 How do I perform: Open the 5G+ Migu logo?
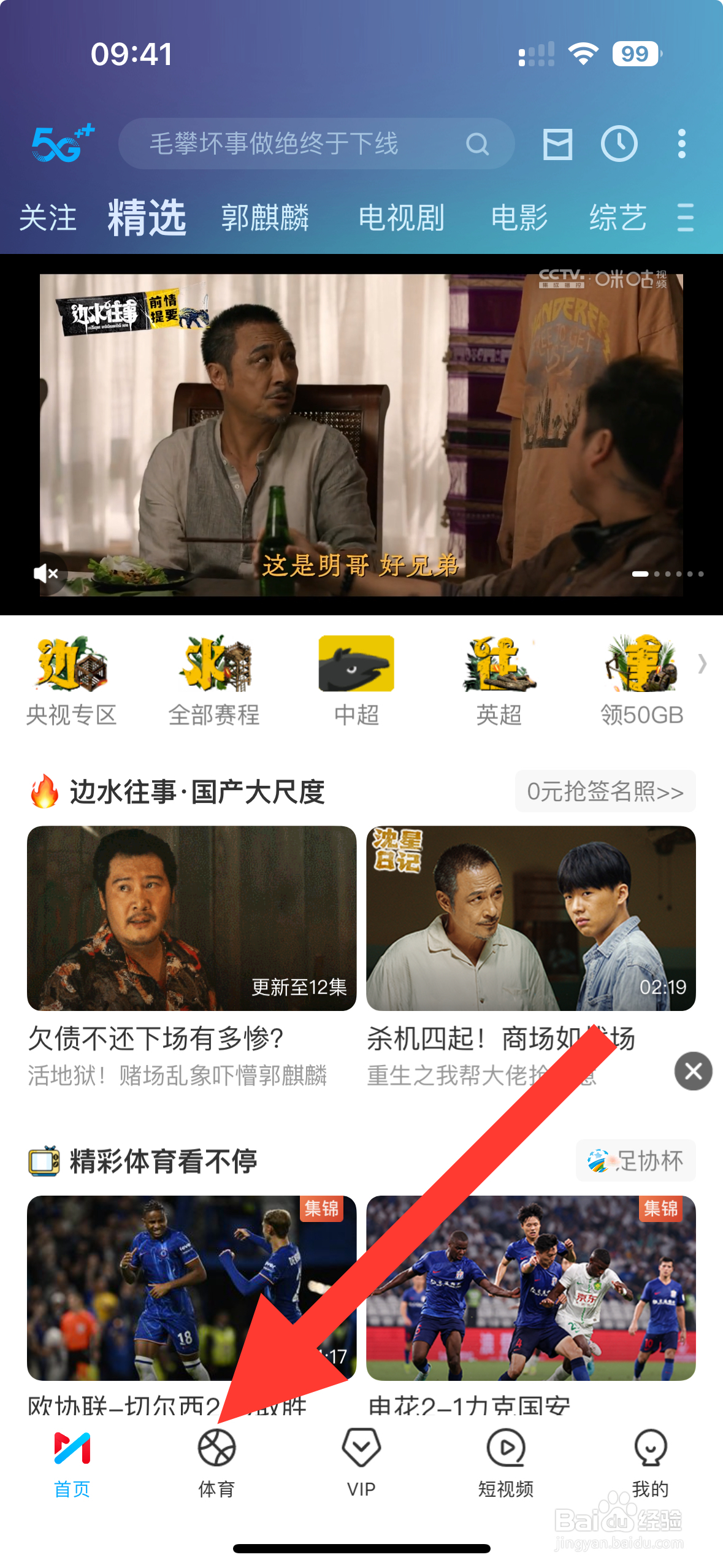coord(61,145)
